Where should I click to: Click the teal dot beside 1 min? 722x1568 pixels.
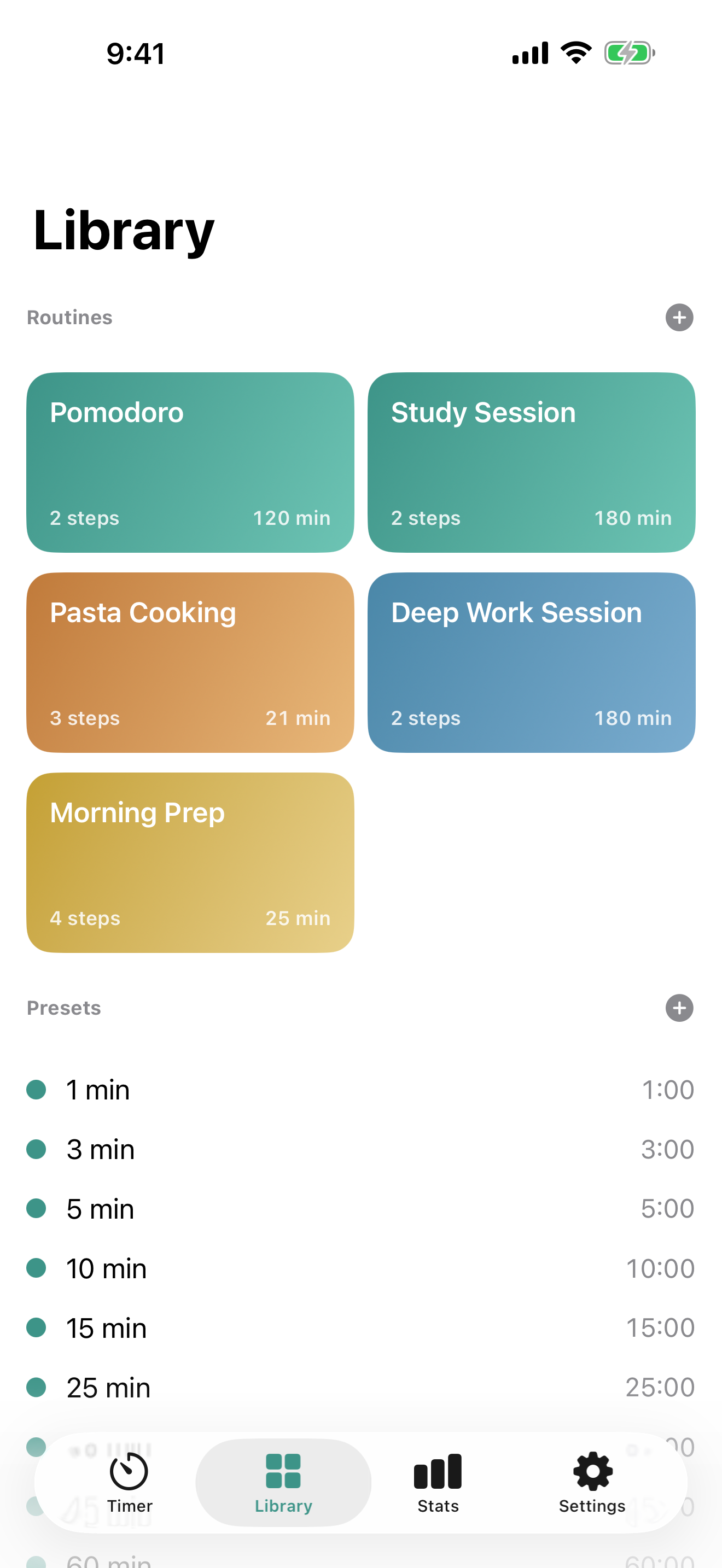click(x=36, y=1090)
